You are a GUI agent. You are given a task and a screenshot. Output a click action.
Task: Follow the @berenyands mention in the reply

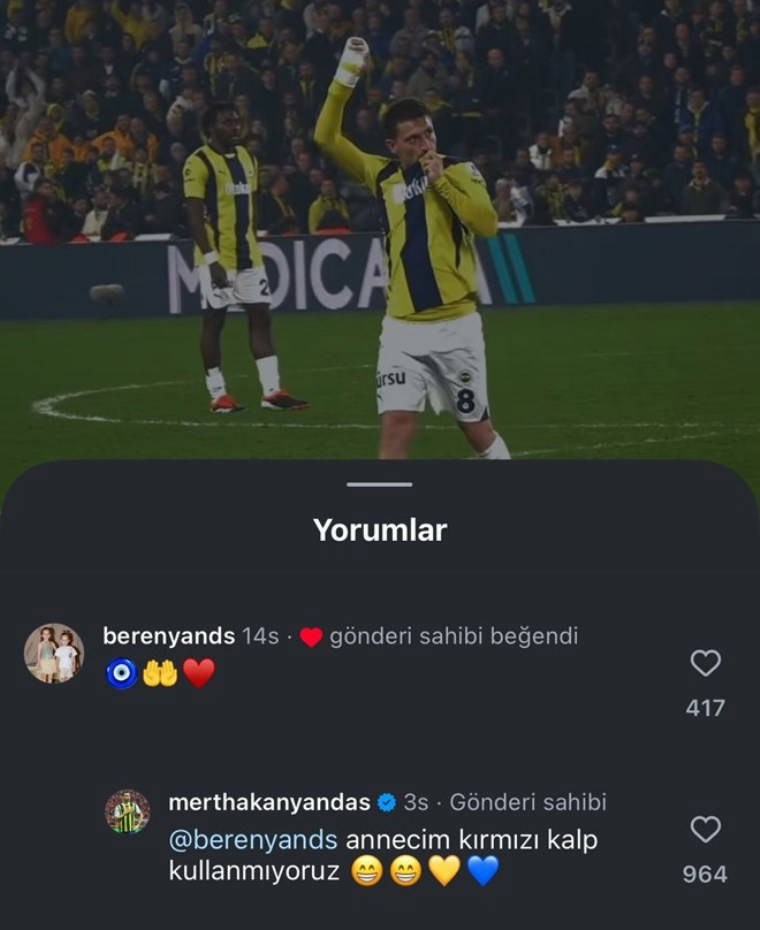tap(253, 840)
